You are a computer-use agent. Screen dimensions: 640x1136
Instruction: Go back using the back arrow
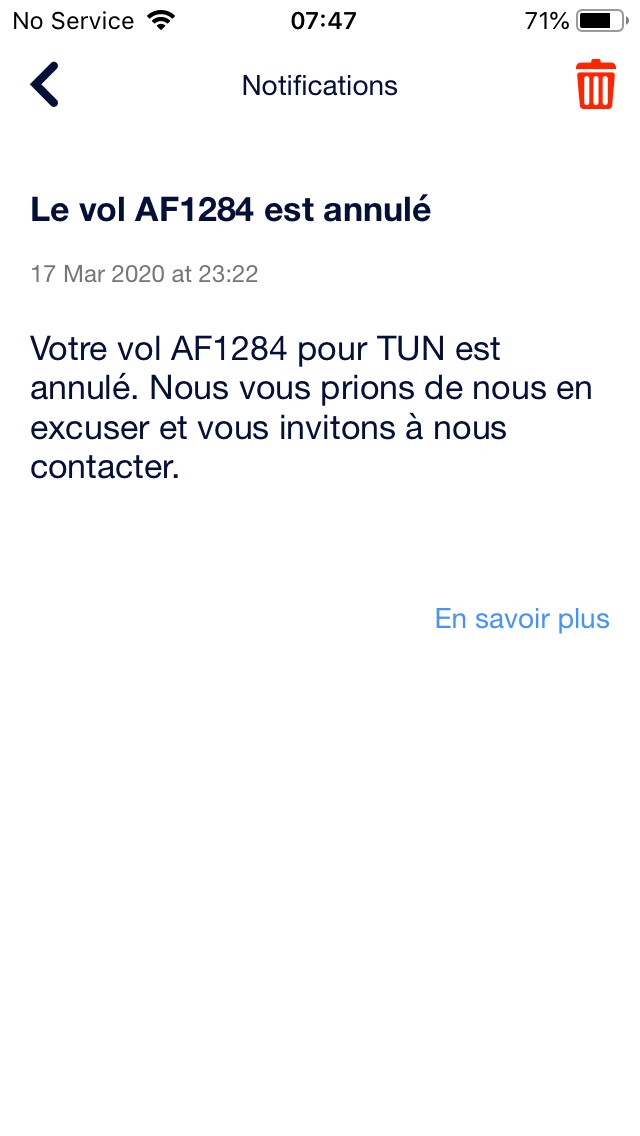pos(44,85)
